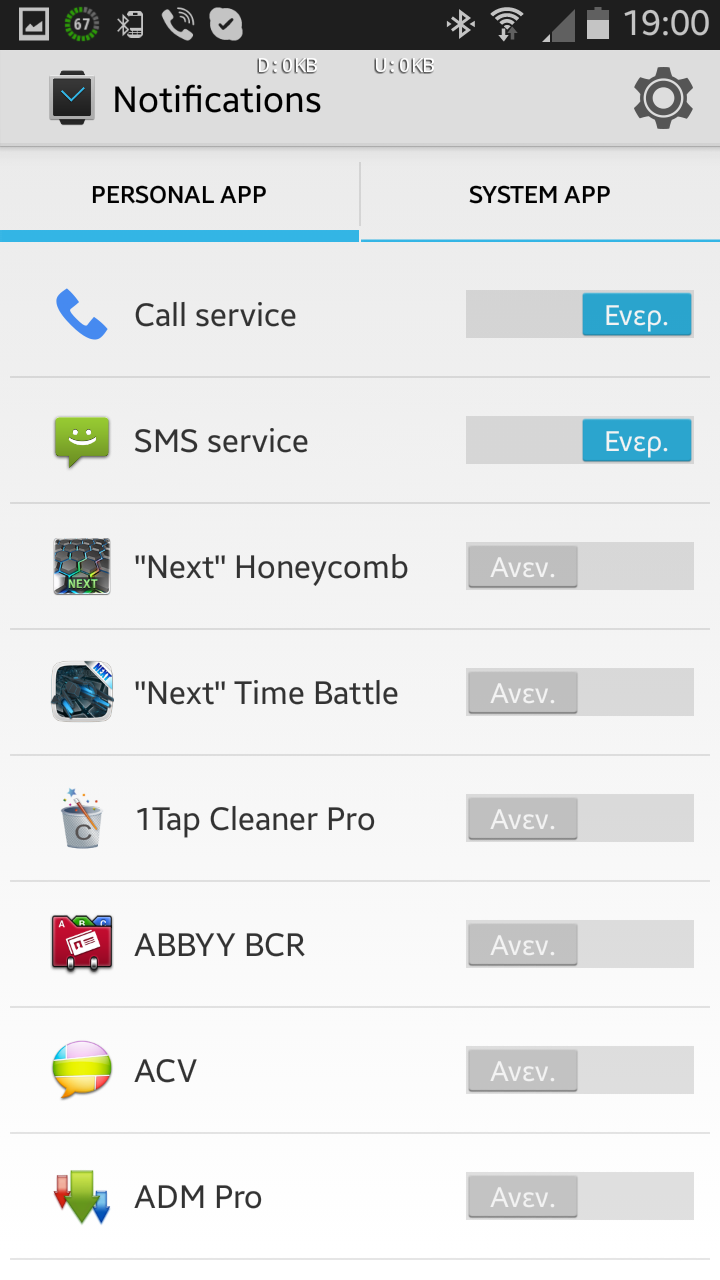This screenshot has width=720, height=1280.
Task: Enable notifications for "Next" Honeycomb
Action: click(x=580, y=567)
